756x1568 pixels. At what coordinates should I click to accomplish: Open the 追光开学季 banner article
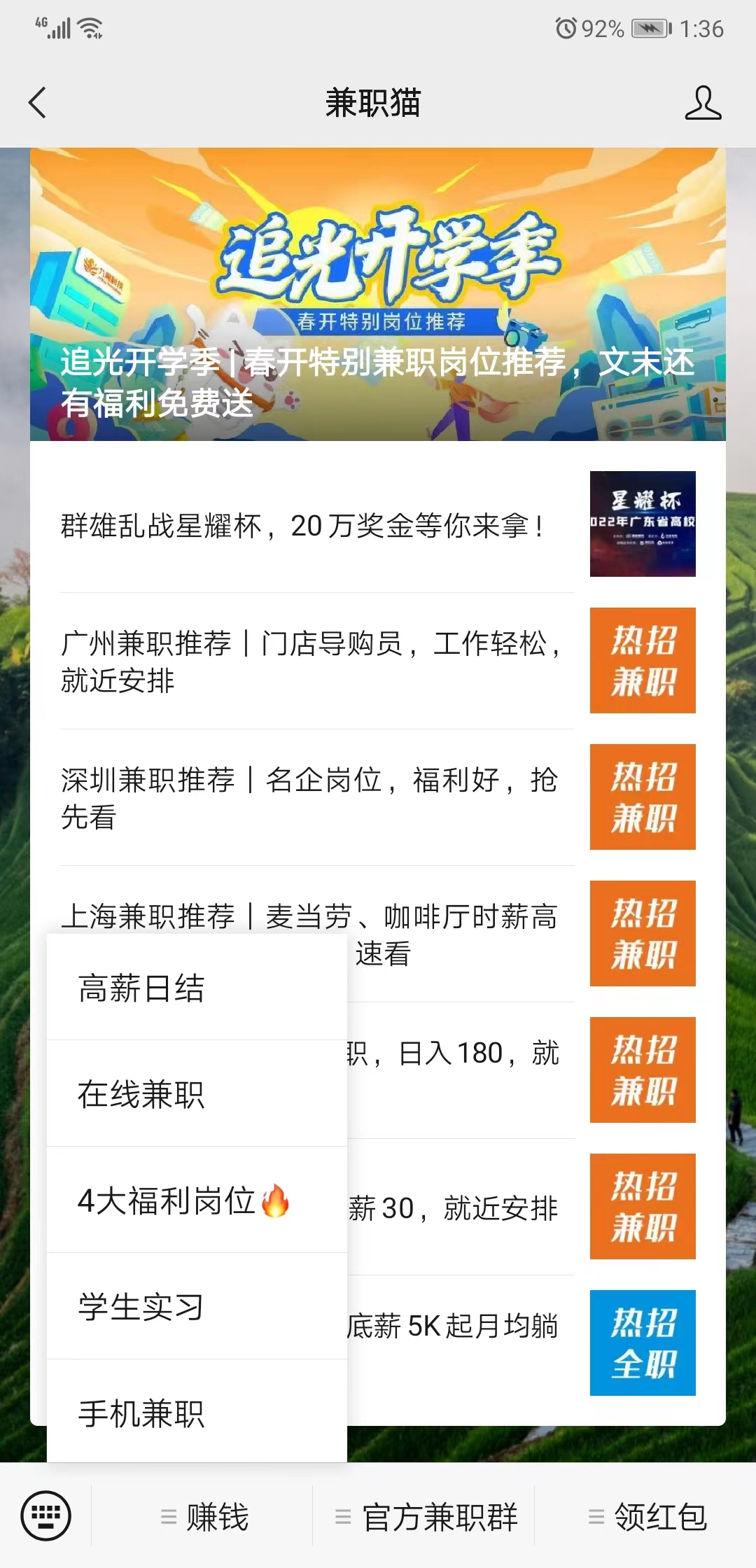click(378, 294)
